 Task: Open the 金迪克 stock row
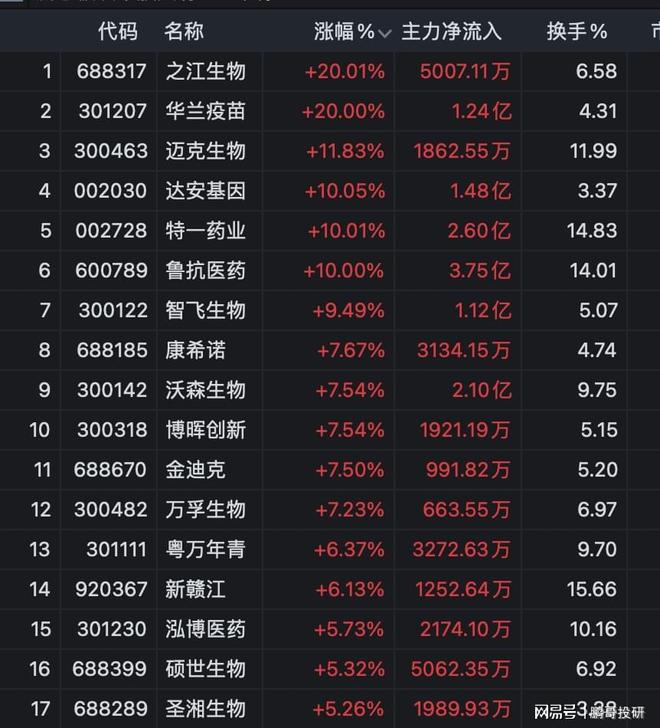(x=195, y=470)
